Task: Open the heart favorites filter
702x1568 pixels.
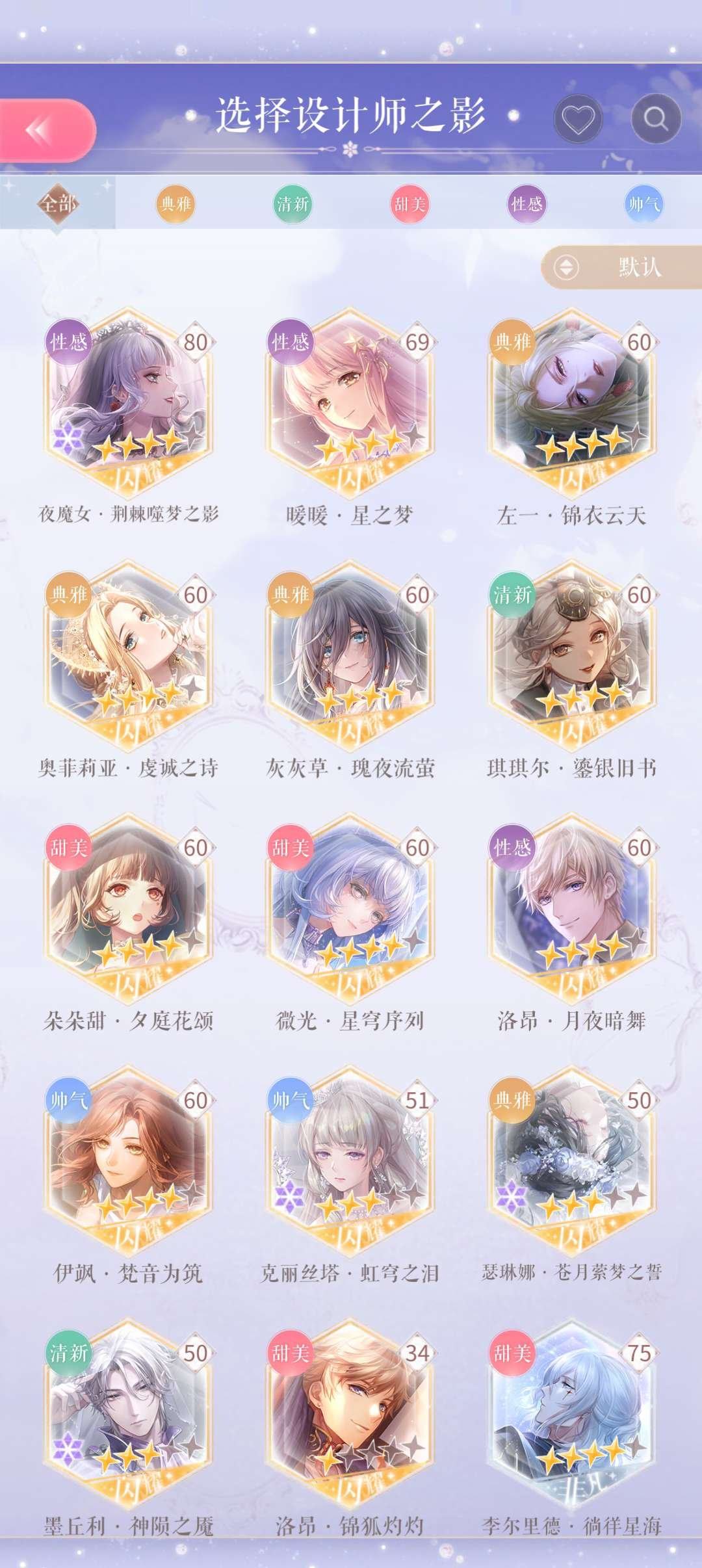Action: [x=578, y=119]
